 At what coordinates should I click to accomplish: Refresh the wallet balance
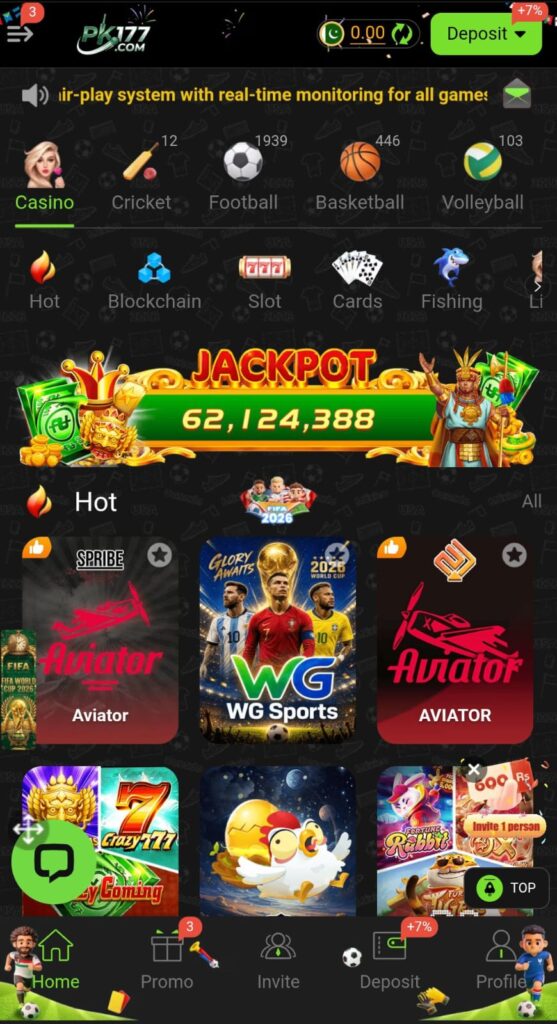pos(402,33)
